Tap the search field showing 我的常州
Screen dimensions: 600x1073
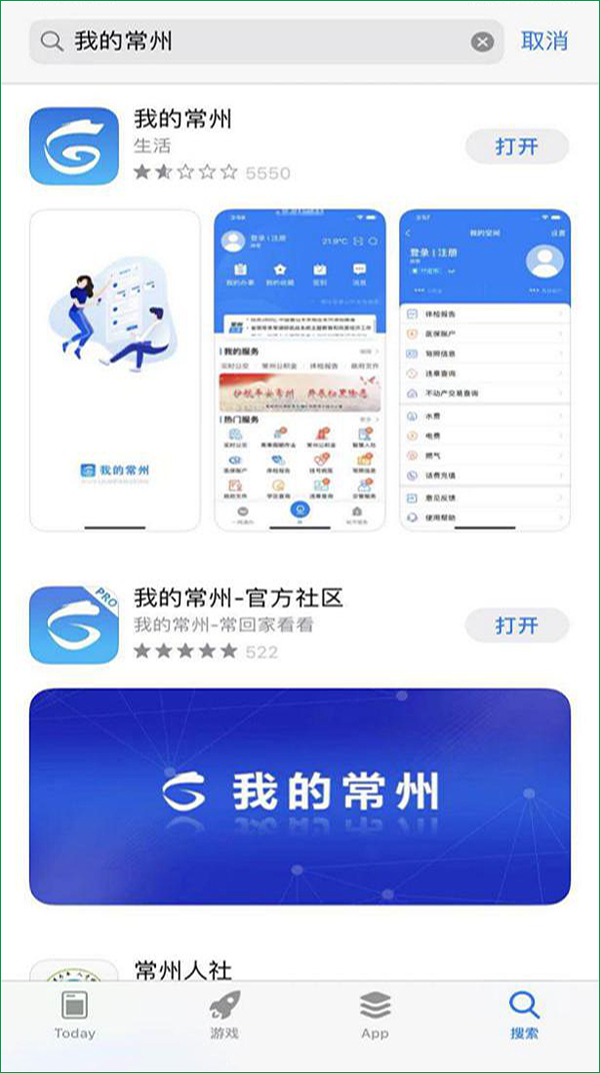point(260,41)
